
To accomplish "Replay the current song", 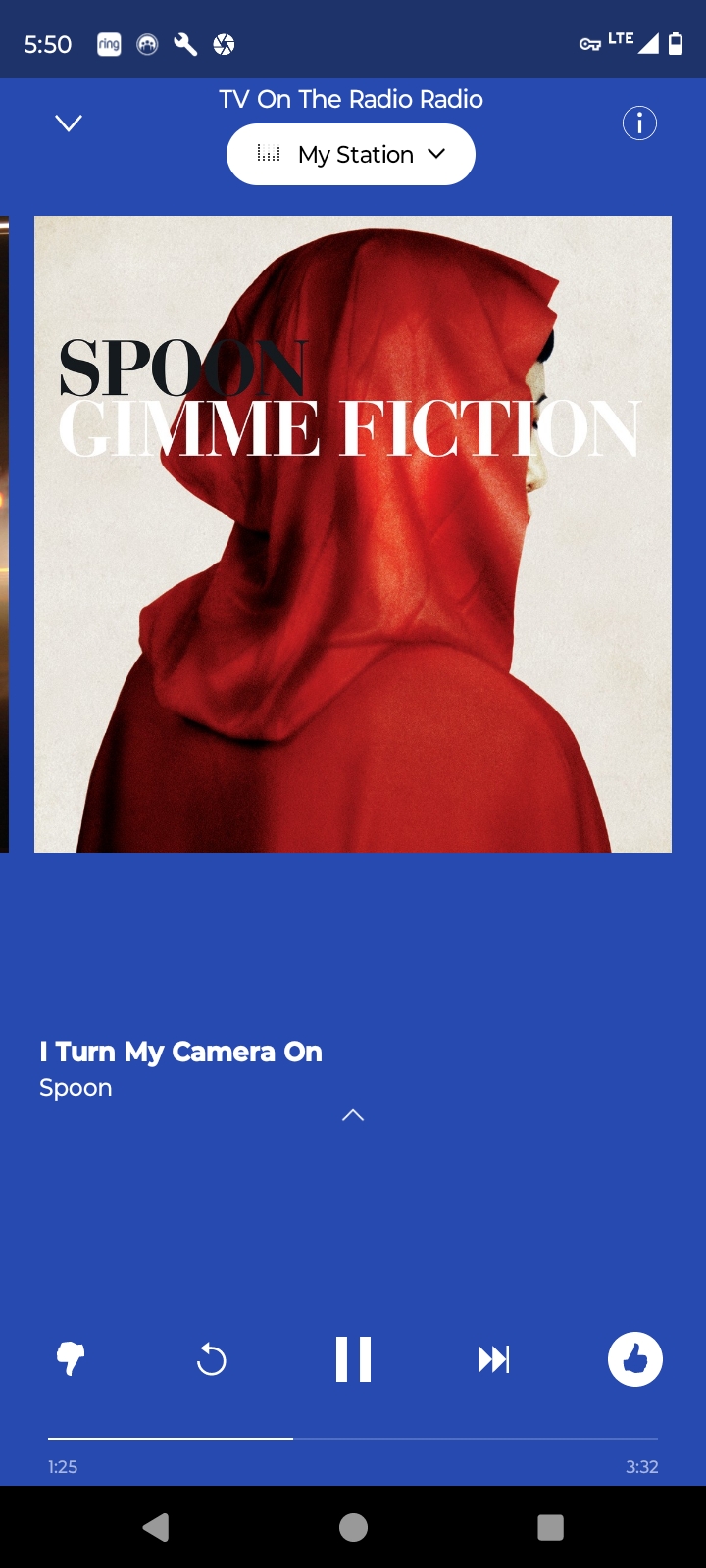I will click(211, 1359).
